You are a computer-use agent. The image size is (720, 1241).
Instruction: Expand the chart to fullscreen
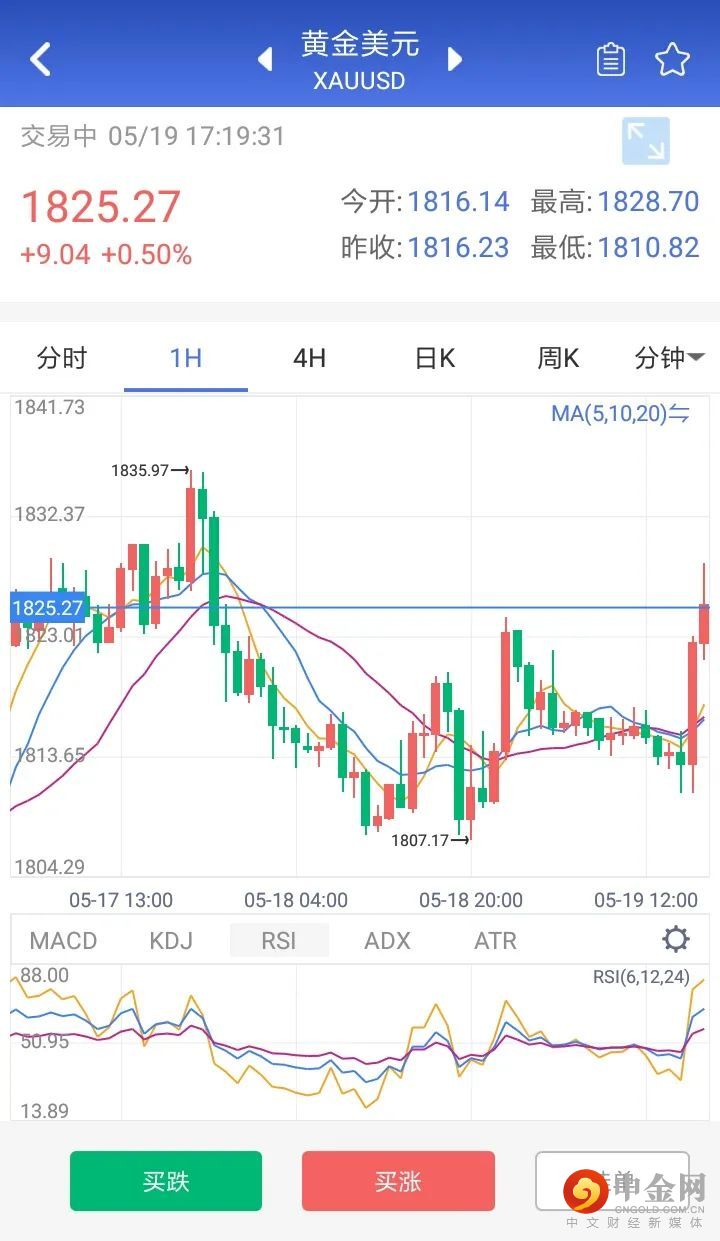(x=645, y=141)
